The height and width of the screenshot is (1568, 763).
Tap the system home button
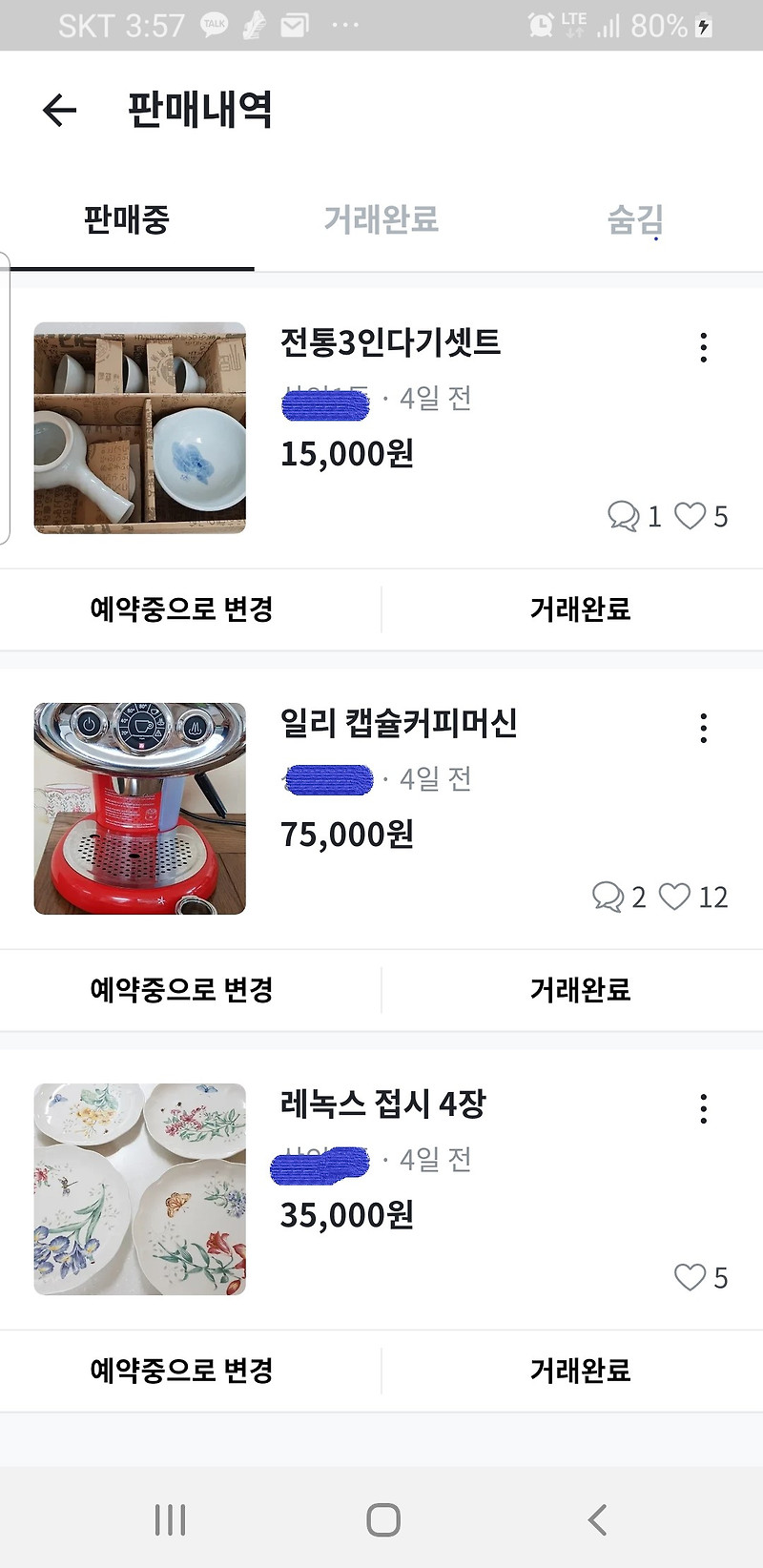pos(383,1519)
